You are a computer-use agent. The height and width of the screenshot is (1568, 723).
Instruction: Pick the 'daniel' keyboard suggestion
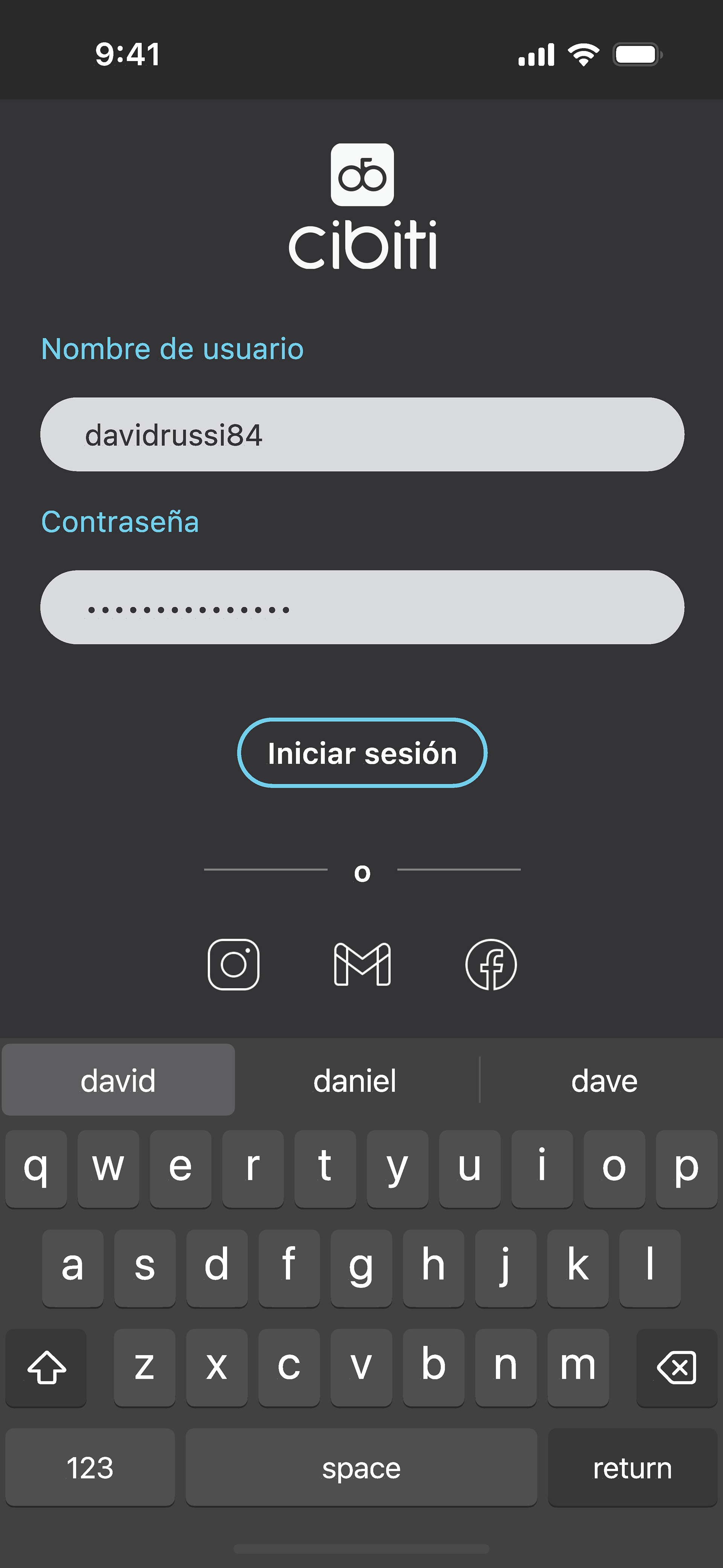point(355,1081)
